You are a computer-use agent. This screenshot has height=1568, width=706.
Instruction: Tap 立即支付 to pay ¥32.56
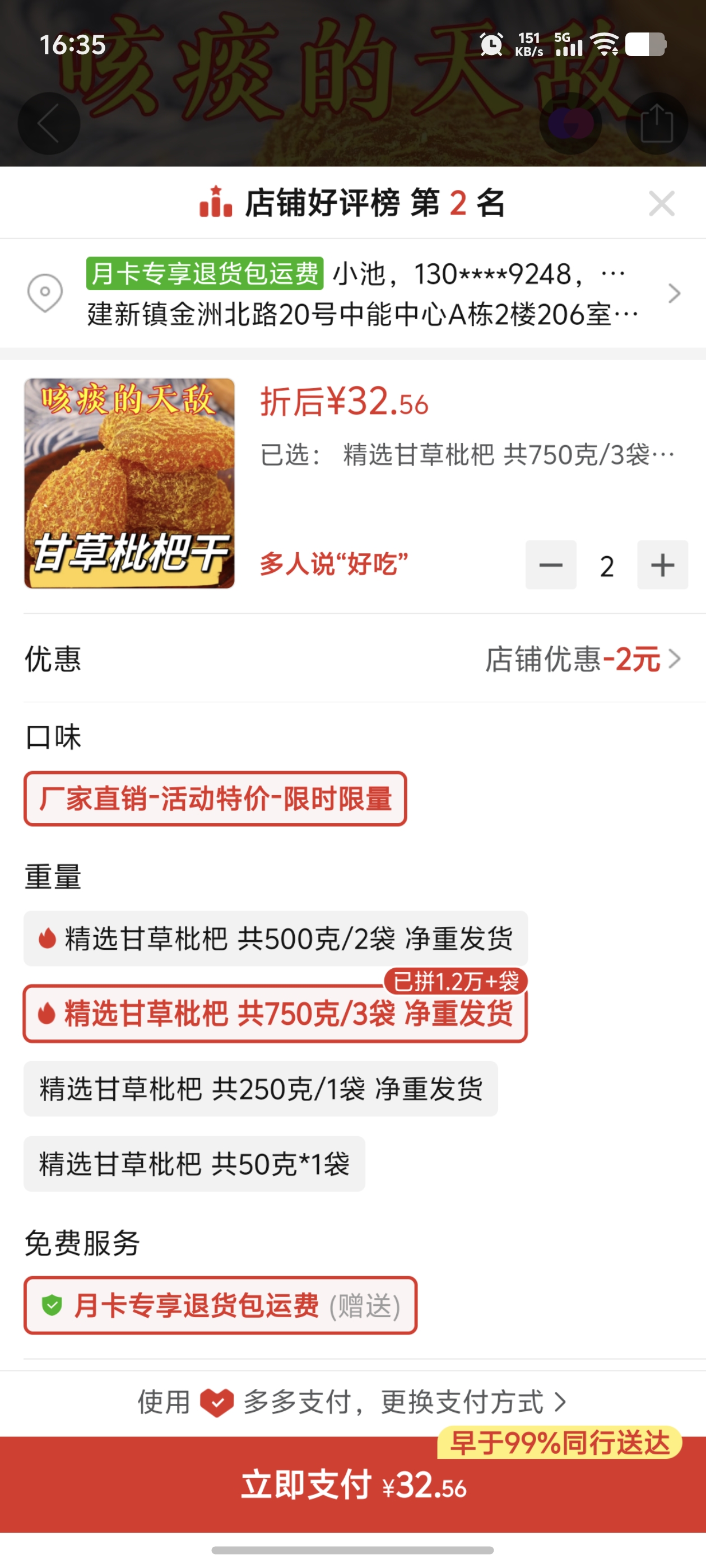tap(352, 1485)
